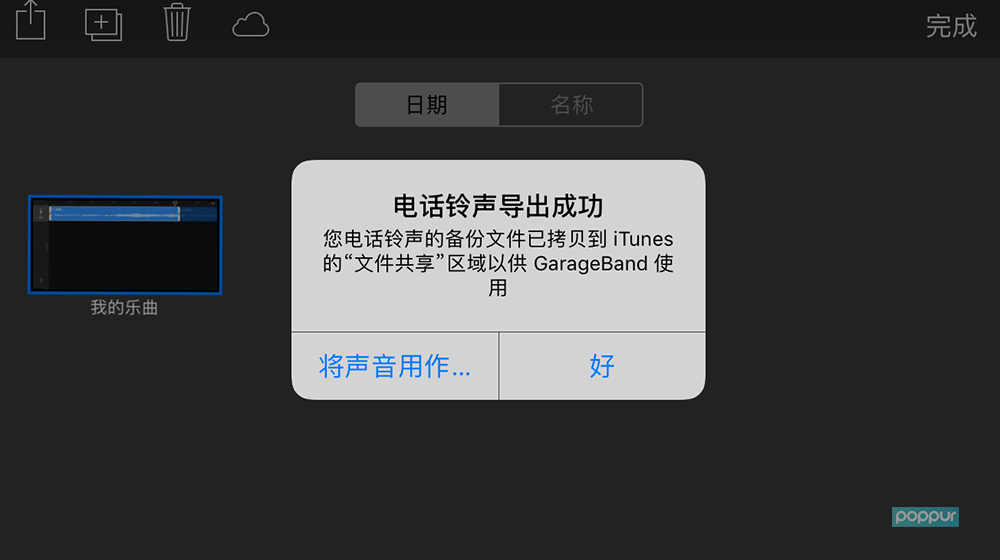Tap the share/export icon
The width and height of the screenshot is (1000, 560).
click(31, 21)
